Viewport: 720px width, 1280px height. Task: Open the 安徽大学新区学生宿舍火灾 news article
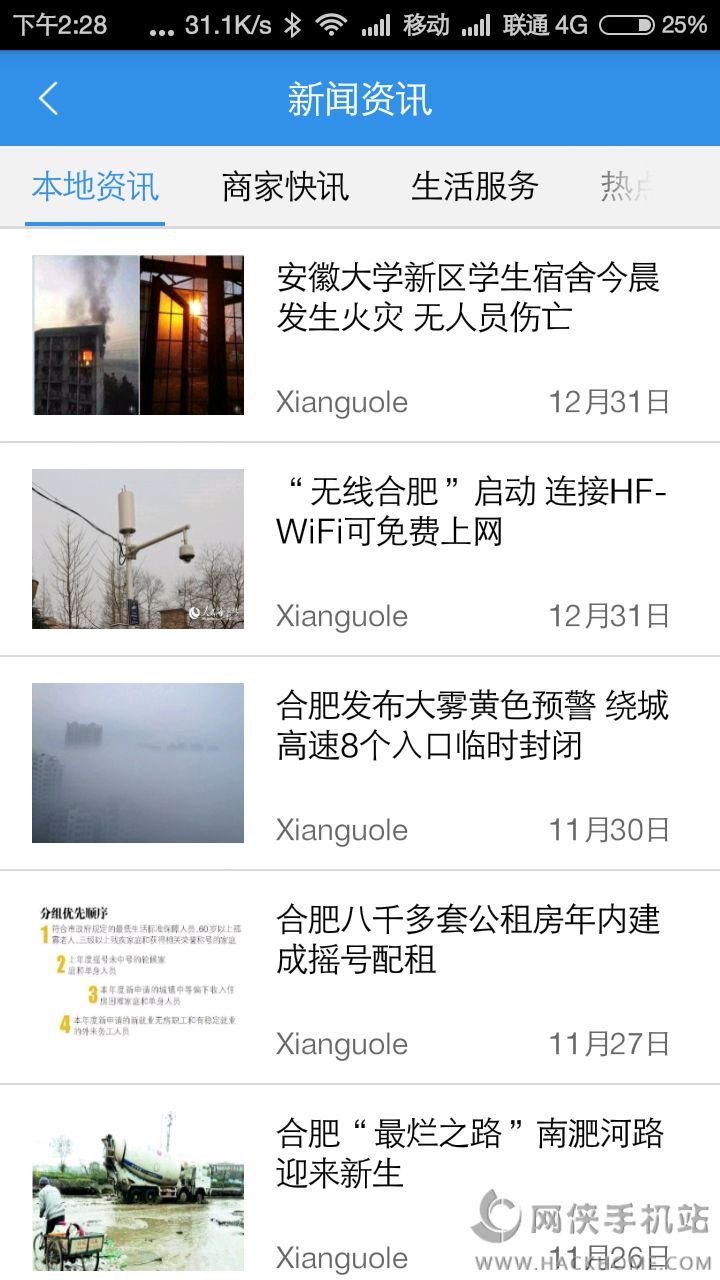[468, 298]
